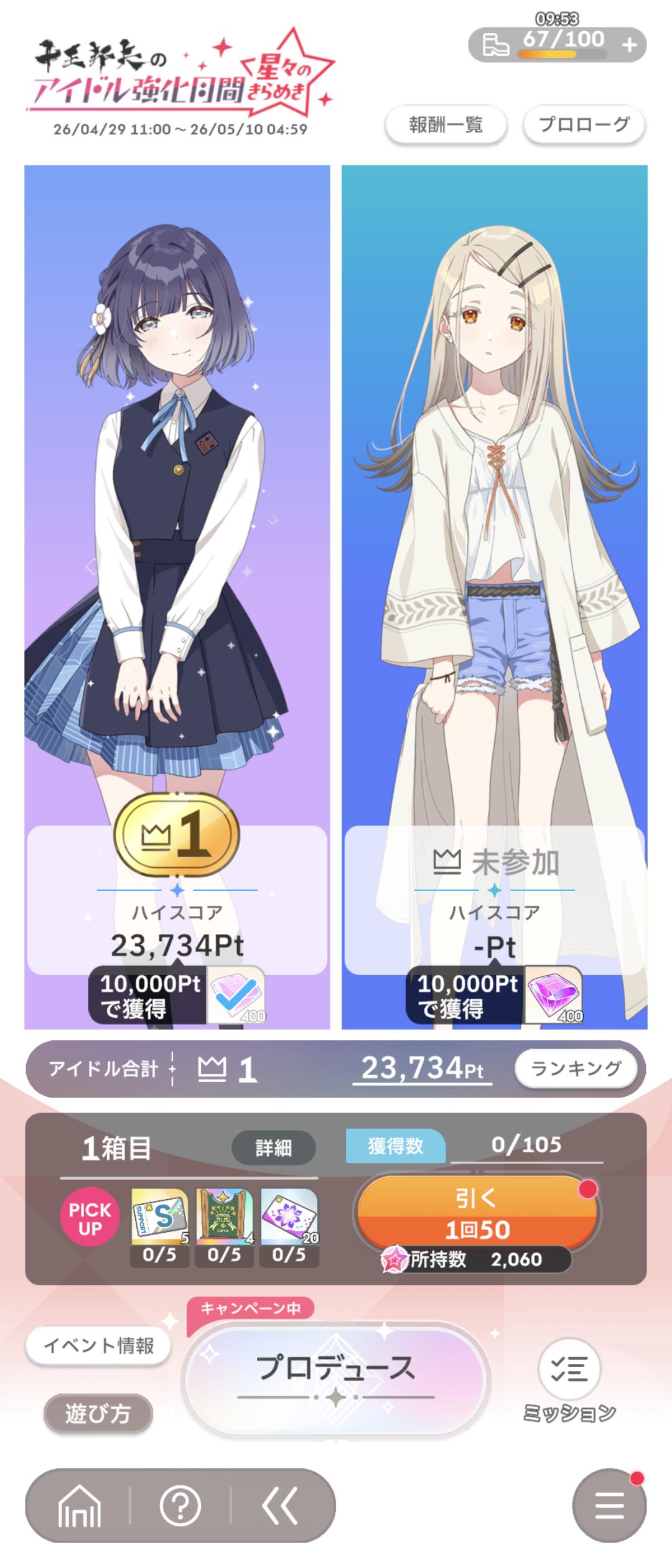View 詳細 for the first box
The image size is (672, 1568).
(273, 1148)
